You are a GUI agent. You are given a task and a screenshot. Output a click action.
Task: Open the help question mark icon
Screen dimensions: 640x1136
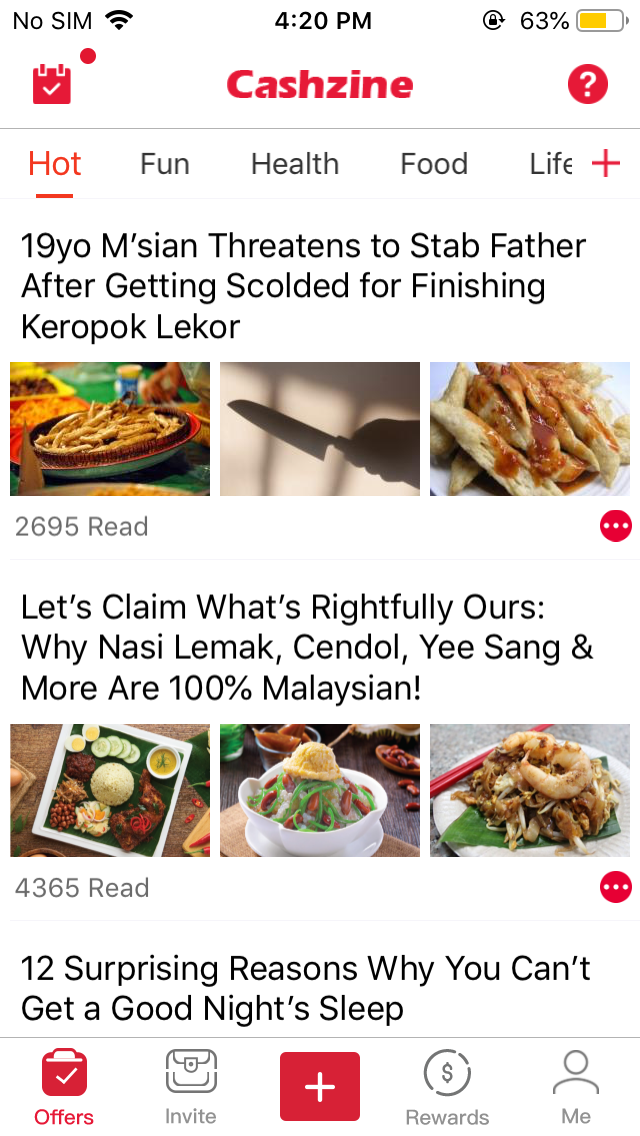click(x=587, y=84)
